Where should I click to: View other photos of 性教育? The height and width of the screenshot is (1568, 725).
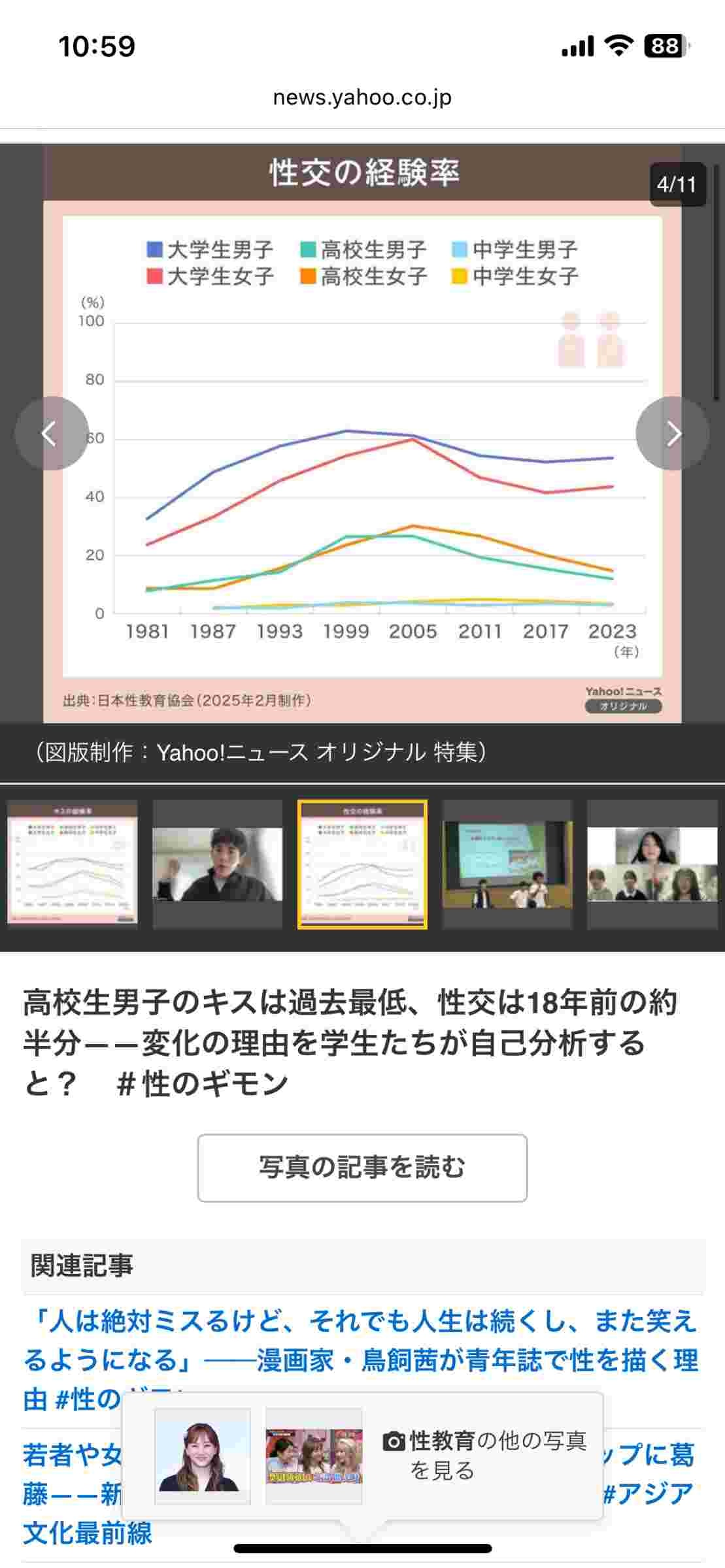coord(484,1456)
